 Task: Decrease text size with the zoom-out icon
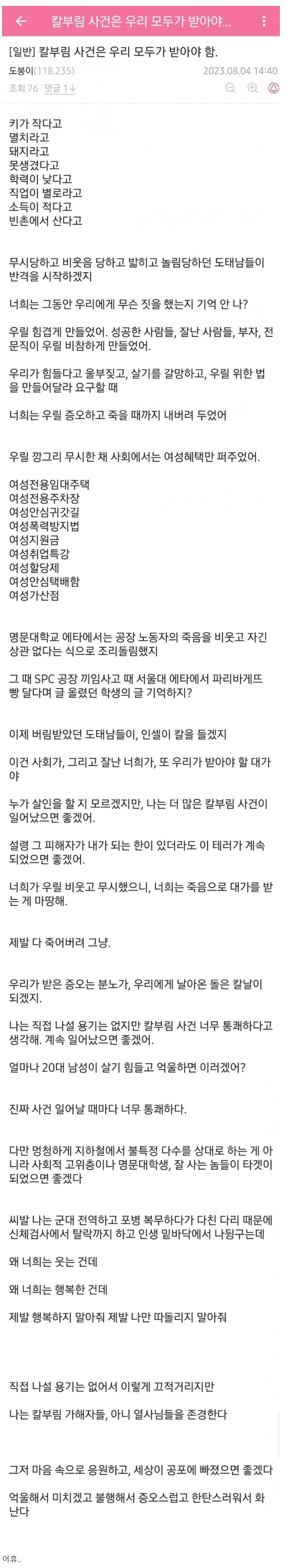coord(230,88)
